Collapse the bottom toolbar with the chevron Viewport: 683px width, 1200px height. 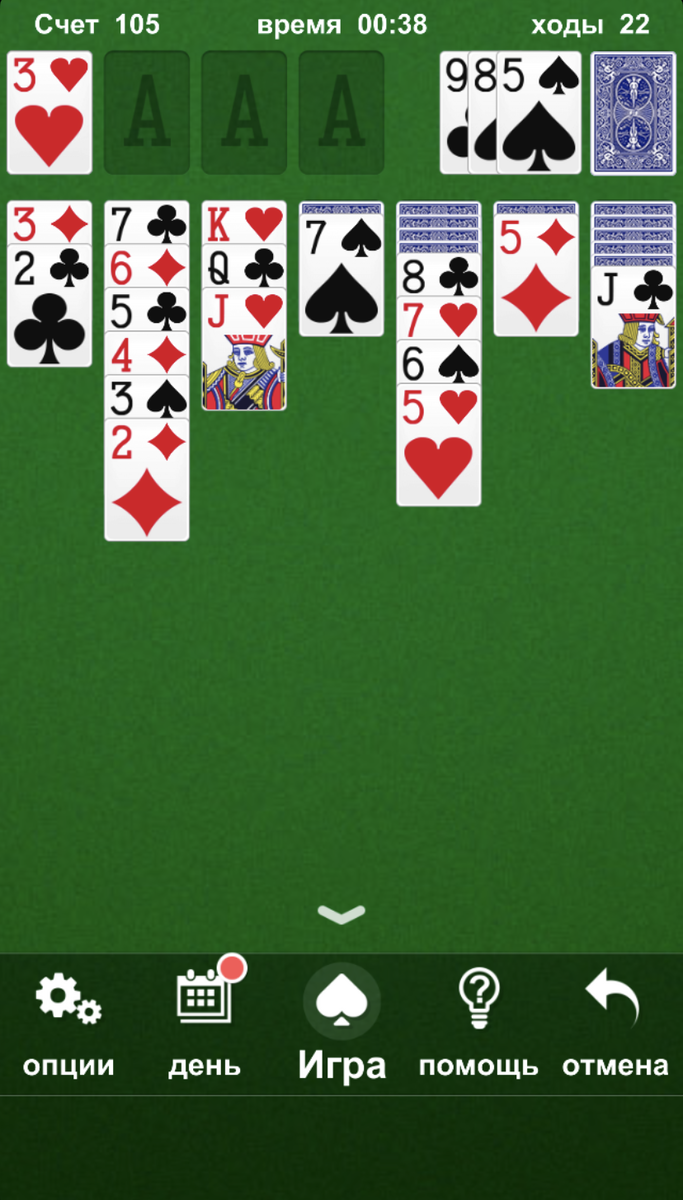[341, 913]
